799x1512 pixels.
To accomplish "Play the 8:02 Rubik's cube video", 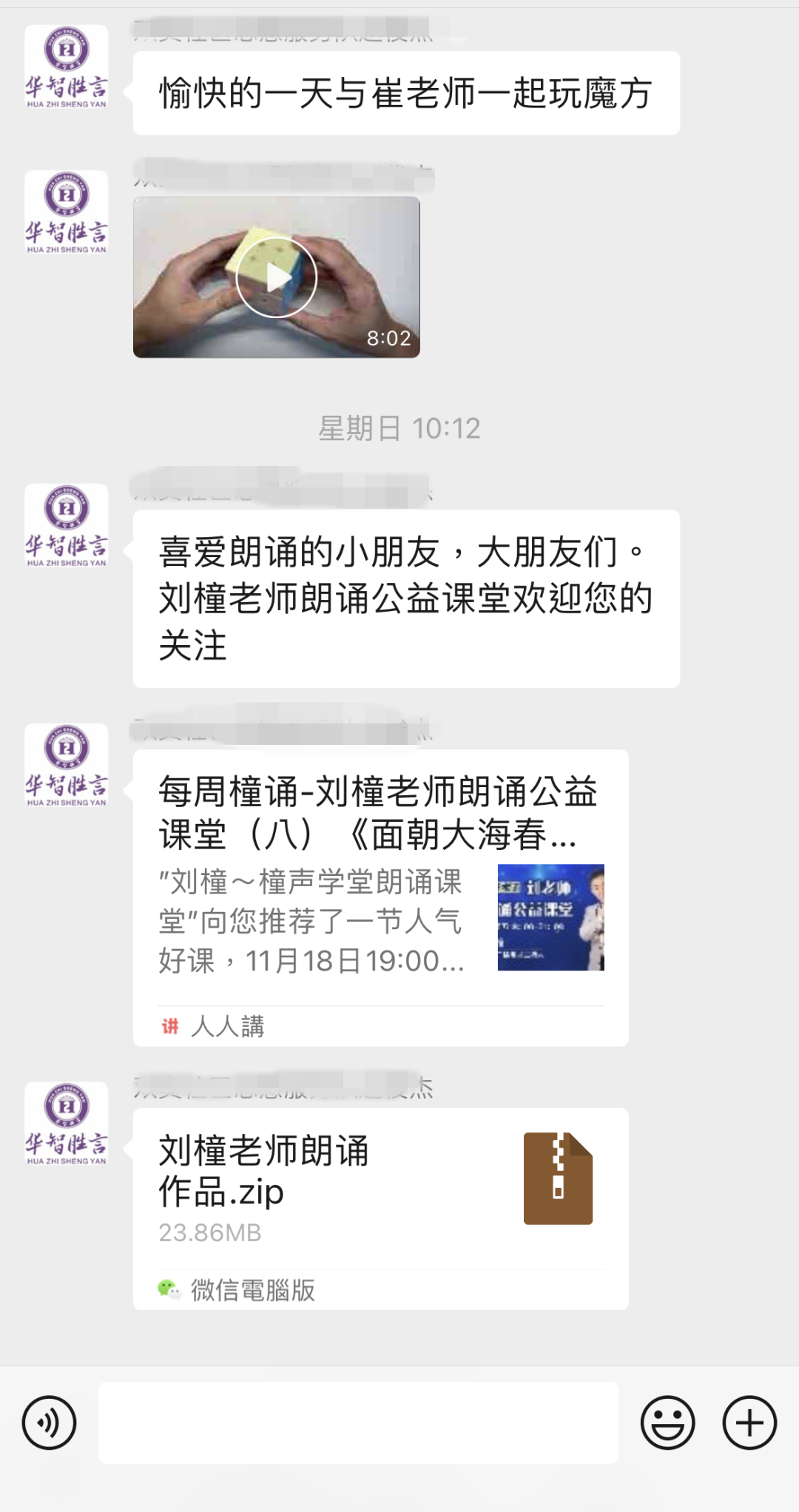I will pos(276,277).
